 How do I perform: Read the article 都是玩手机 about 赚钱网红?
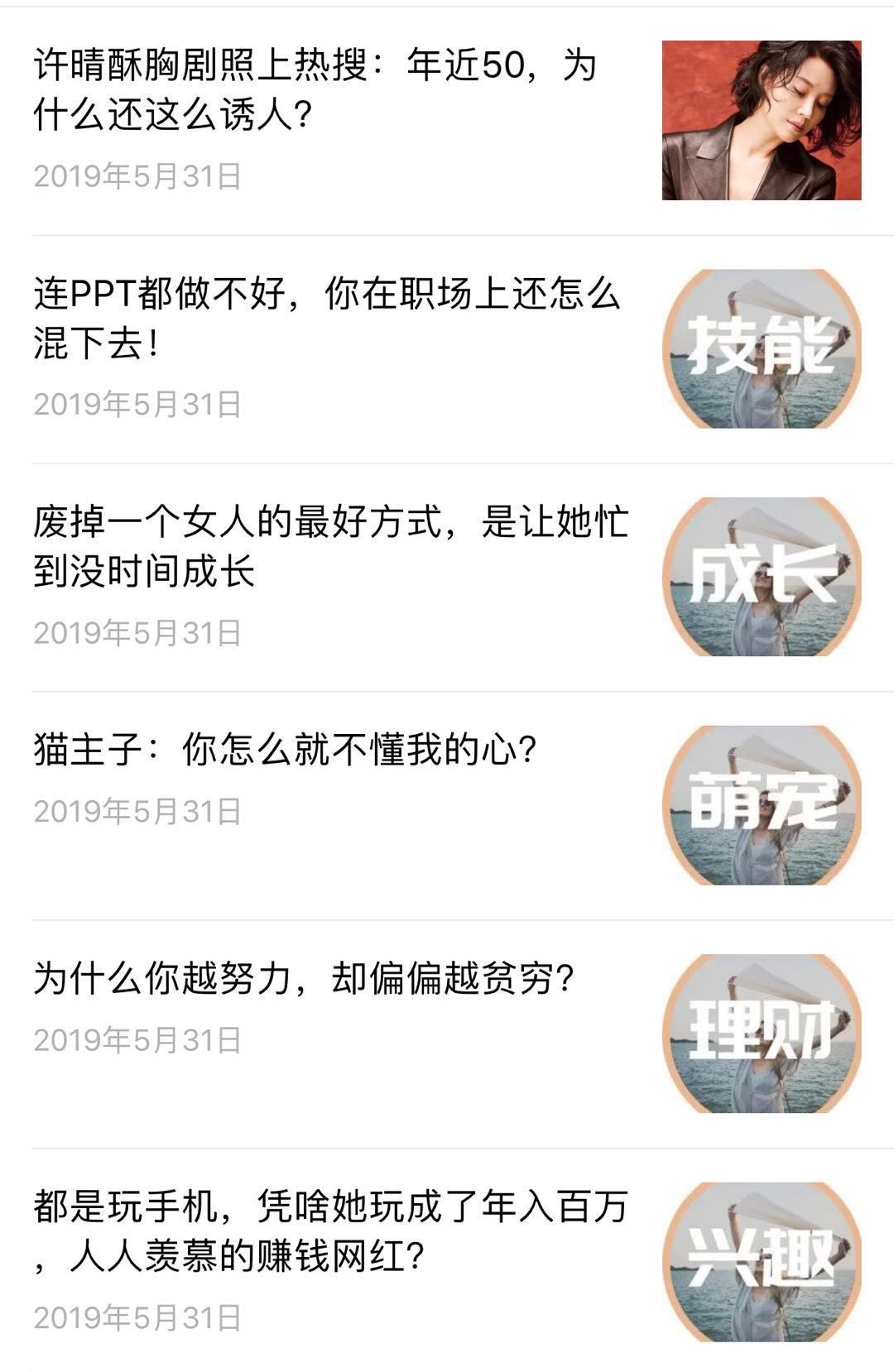pyautogui.click(x=331, y=1231)
